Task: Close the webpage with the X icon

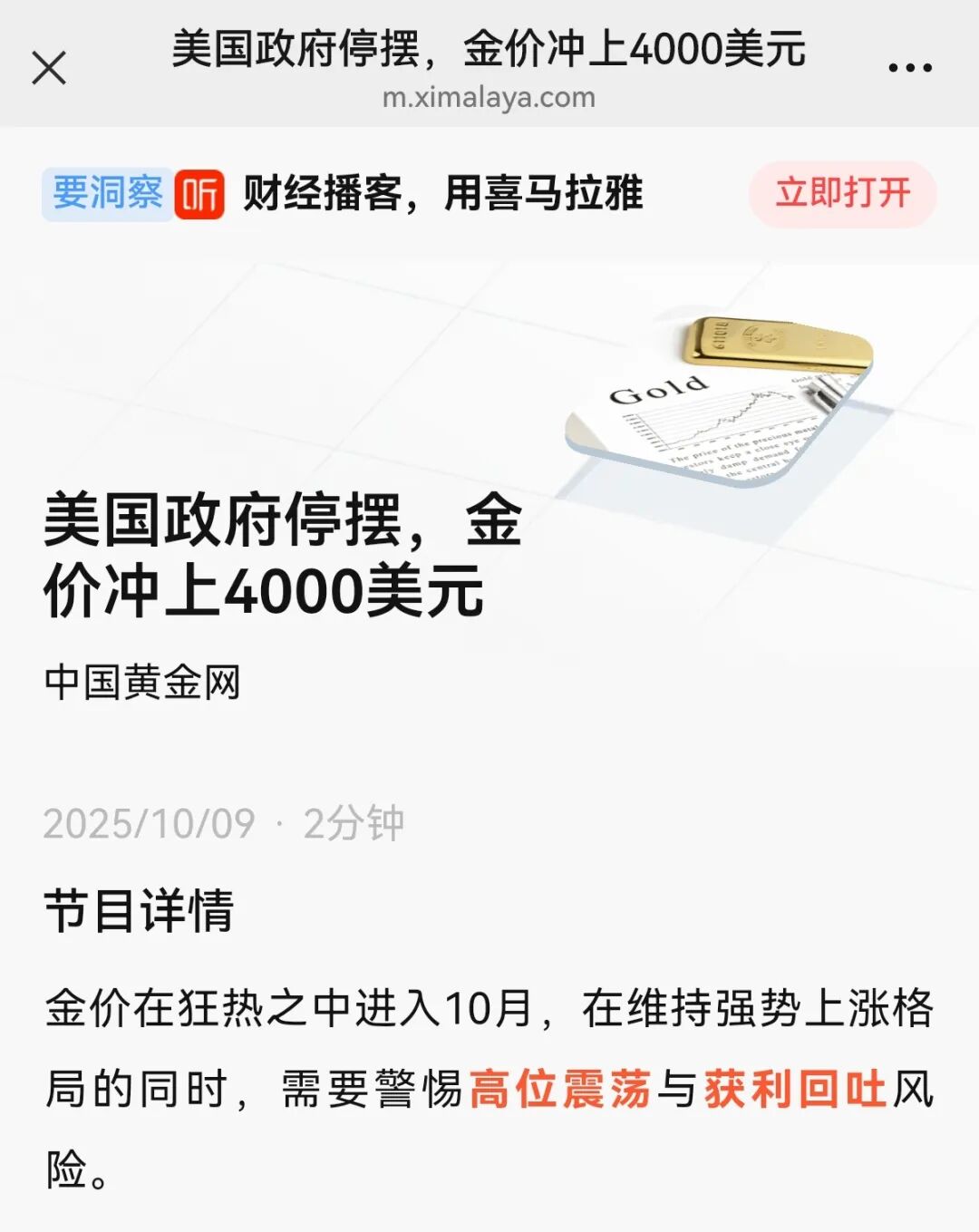Action: tap(49, 68)
